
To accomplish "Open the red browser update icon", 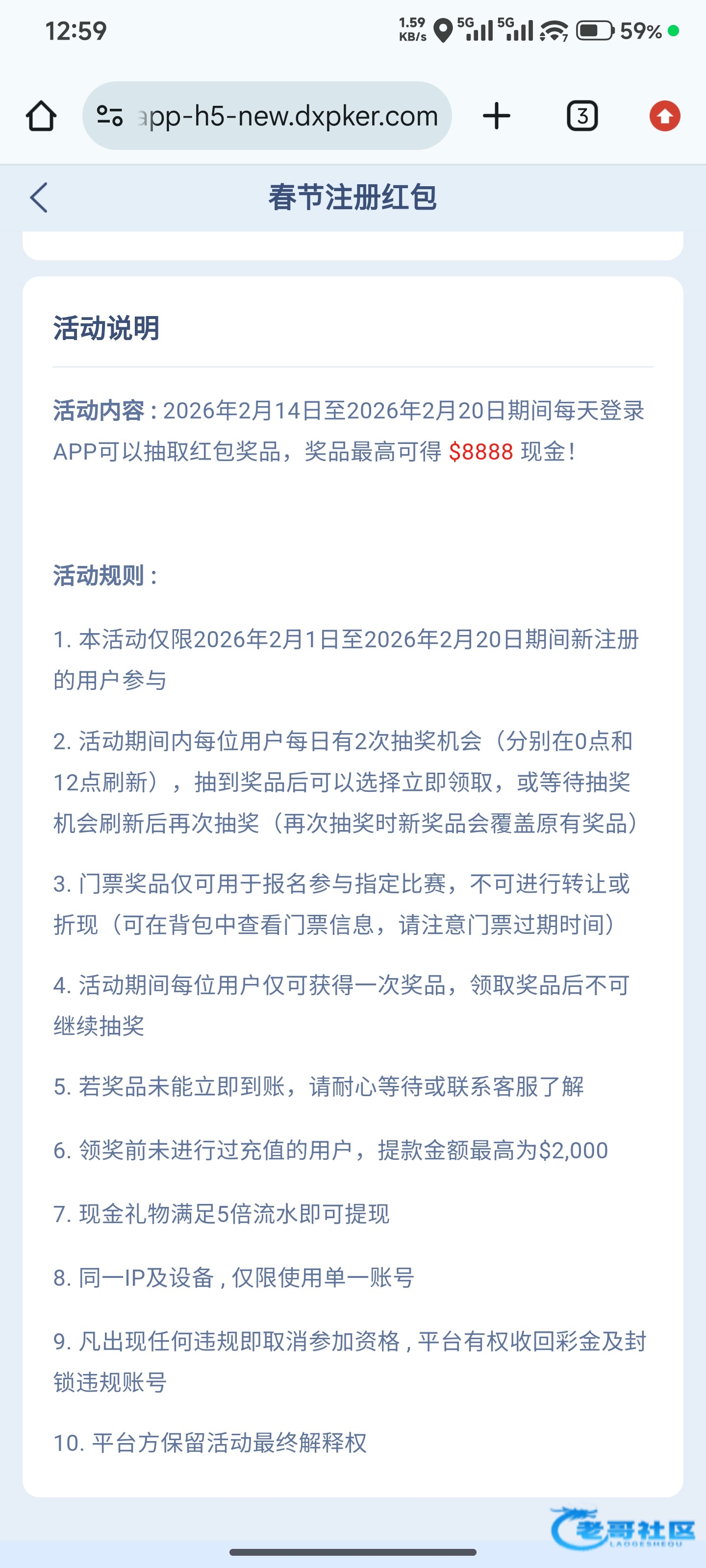I will pos(665,116).
